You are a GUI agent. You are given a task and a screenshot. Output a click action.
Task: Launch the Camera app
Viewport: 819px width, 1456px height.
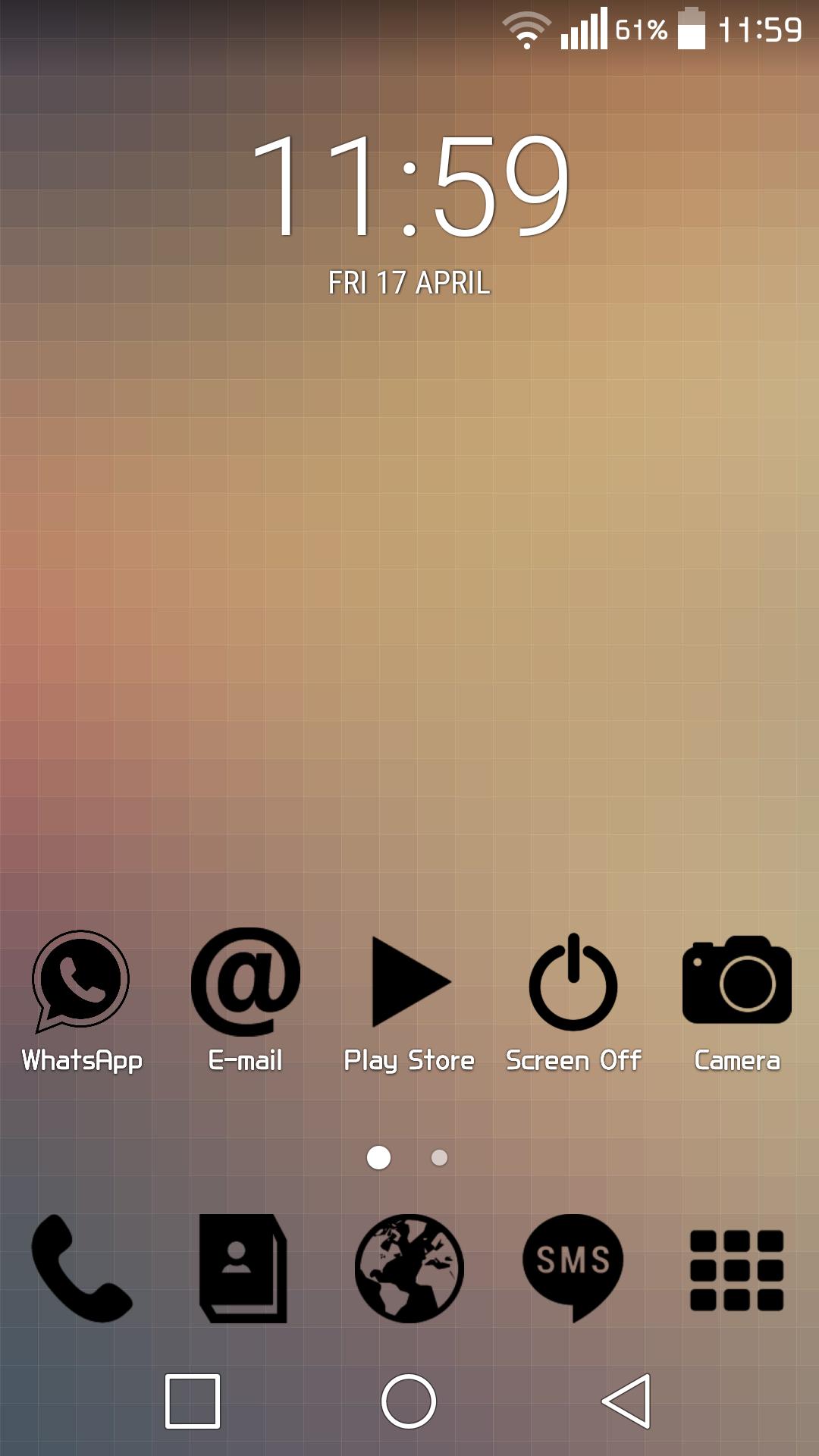[736, 982]
